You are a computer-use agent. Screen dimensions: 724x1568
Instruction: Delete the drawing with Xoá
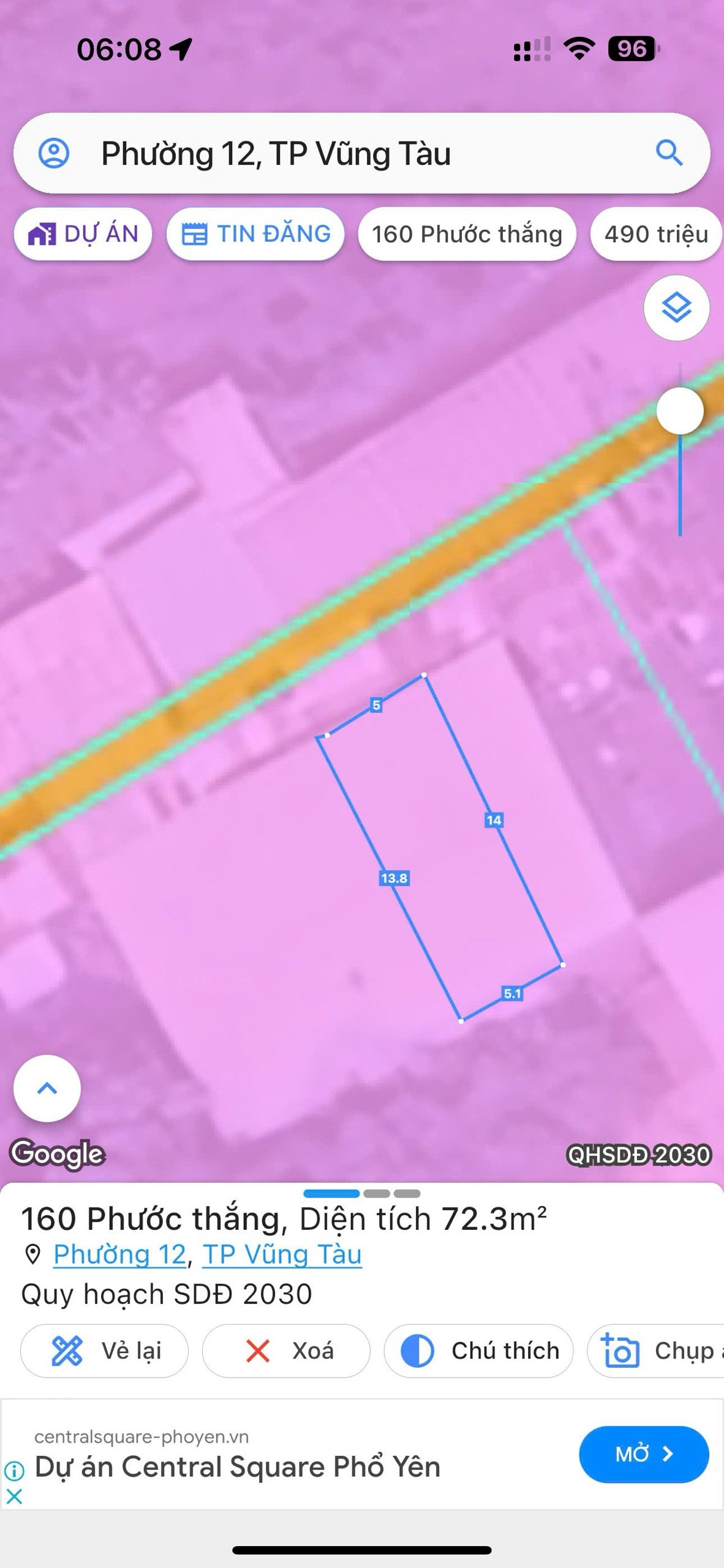(286, 1351)
